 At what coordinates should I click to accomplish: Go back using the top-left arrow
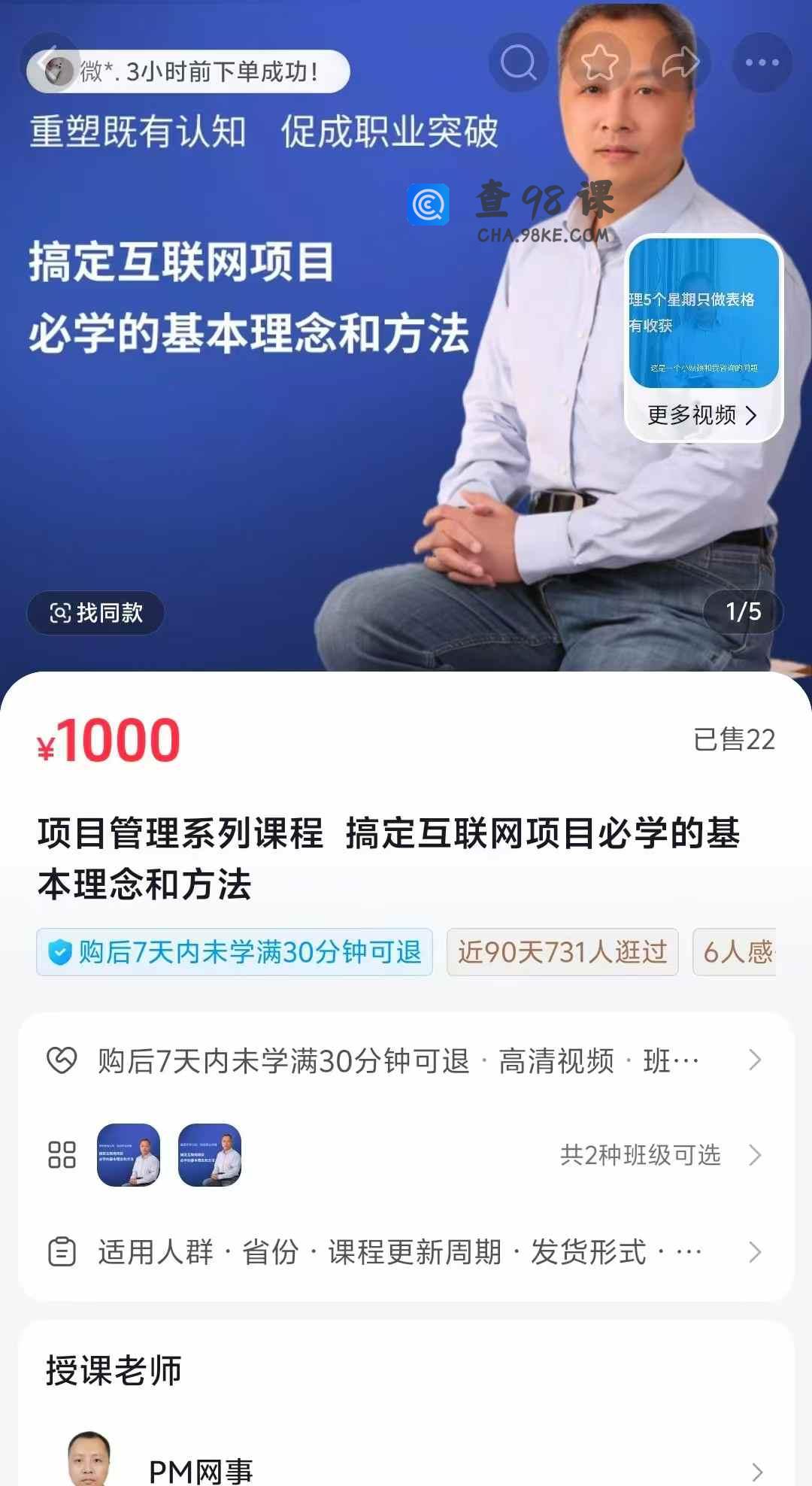pyautogui.click(x=50, y=62)
